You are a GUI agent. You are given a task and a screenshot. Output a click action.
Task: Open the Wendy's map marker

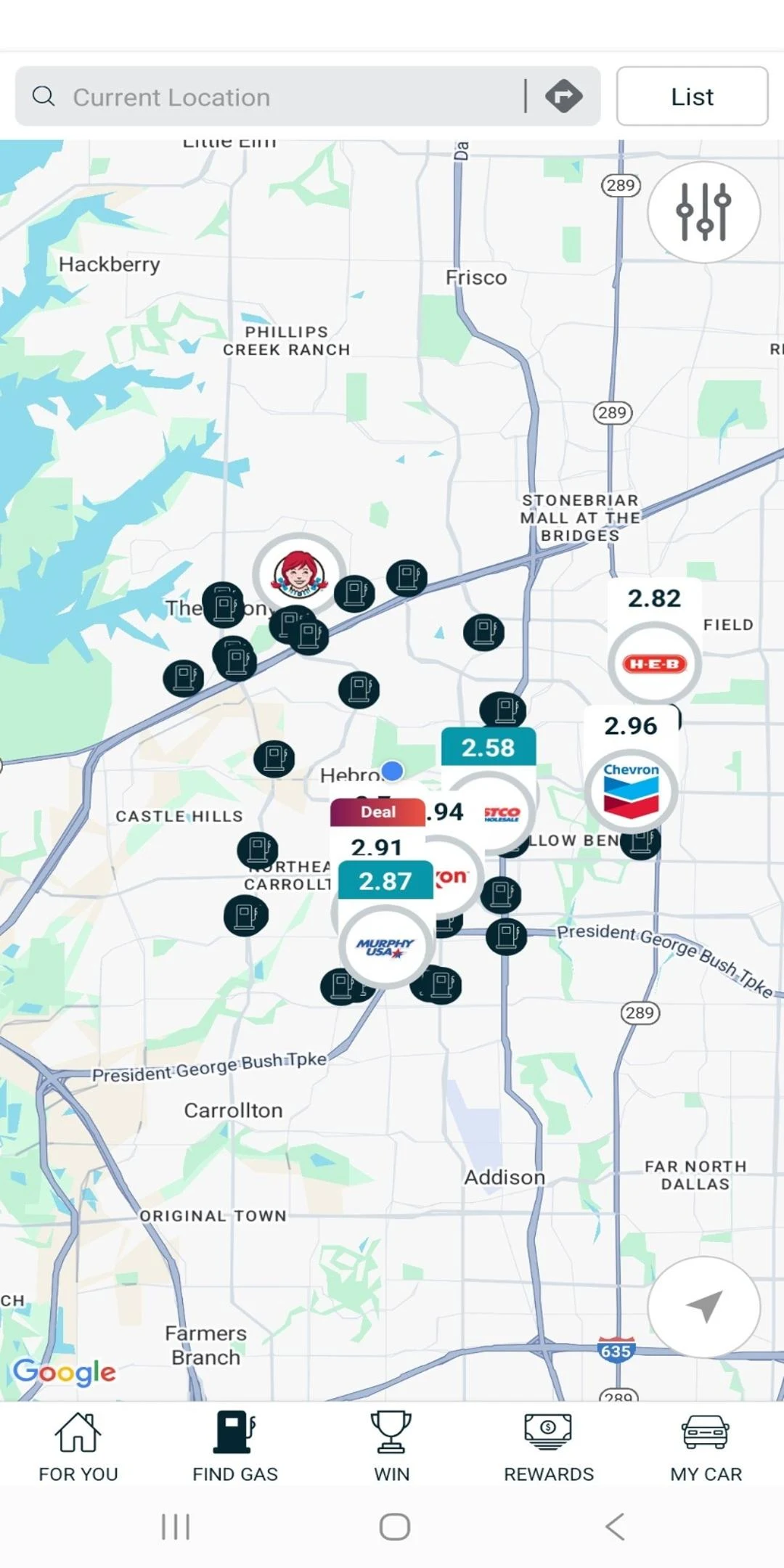coord(299,573)
